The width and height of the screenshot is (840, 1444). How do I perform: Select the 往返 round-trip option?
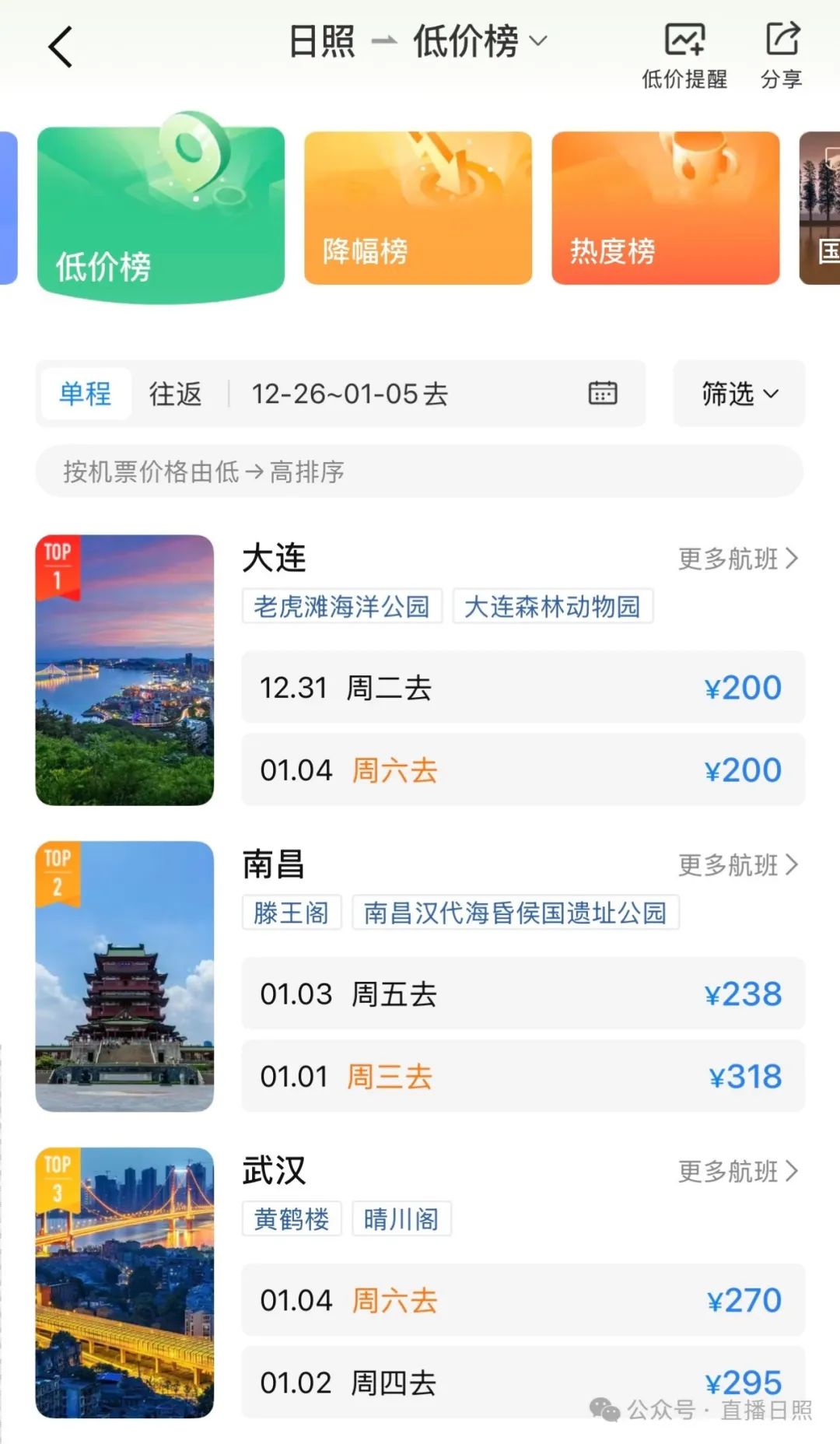[176, 394]
